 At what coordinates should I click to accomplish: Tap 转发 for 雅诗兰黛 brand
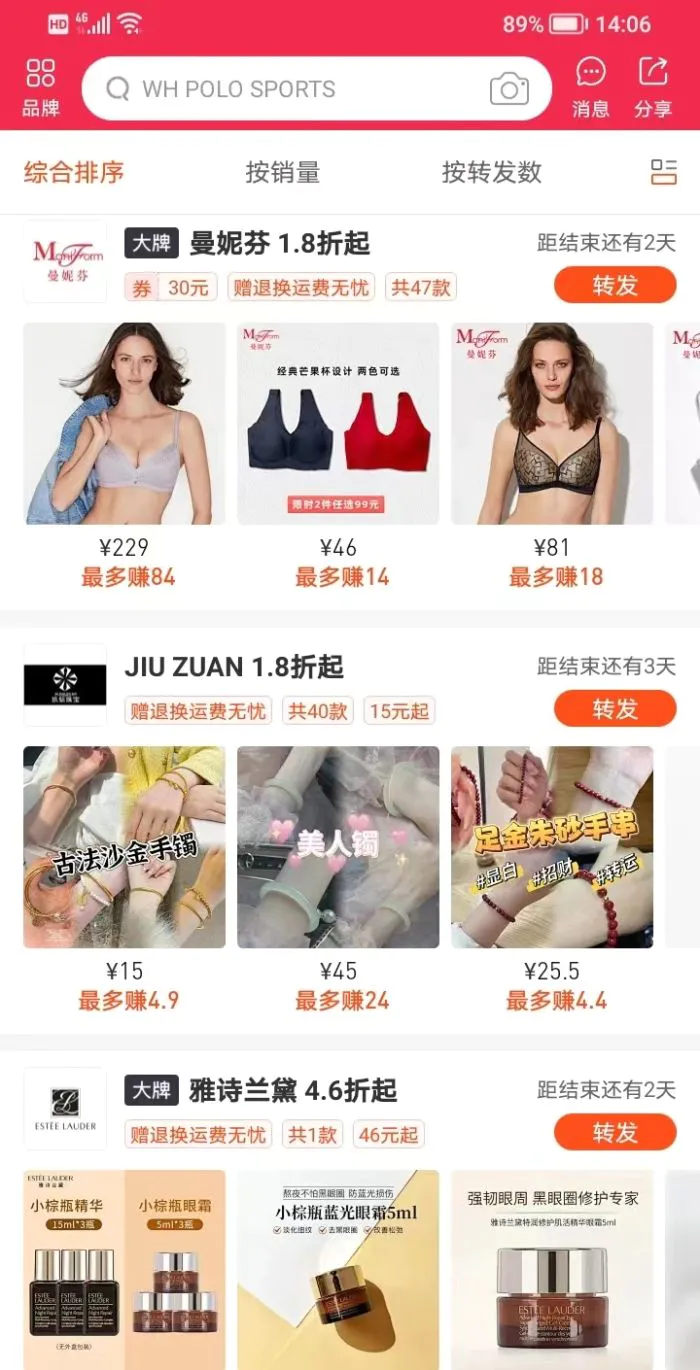pos(615,1132)
